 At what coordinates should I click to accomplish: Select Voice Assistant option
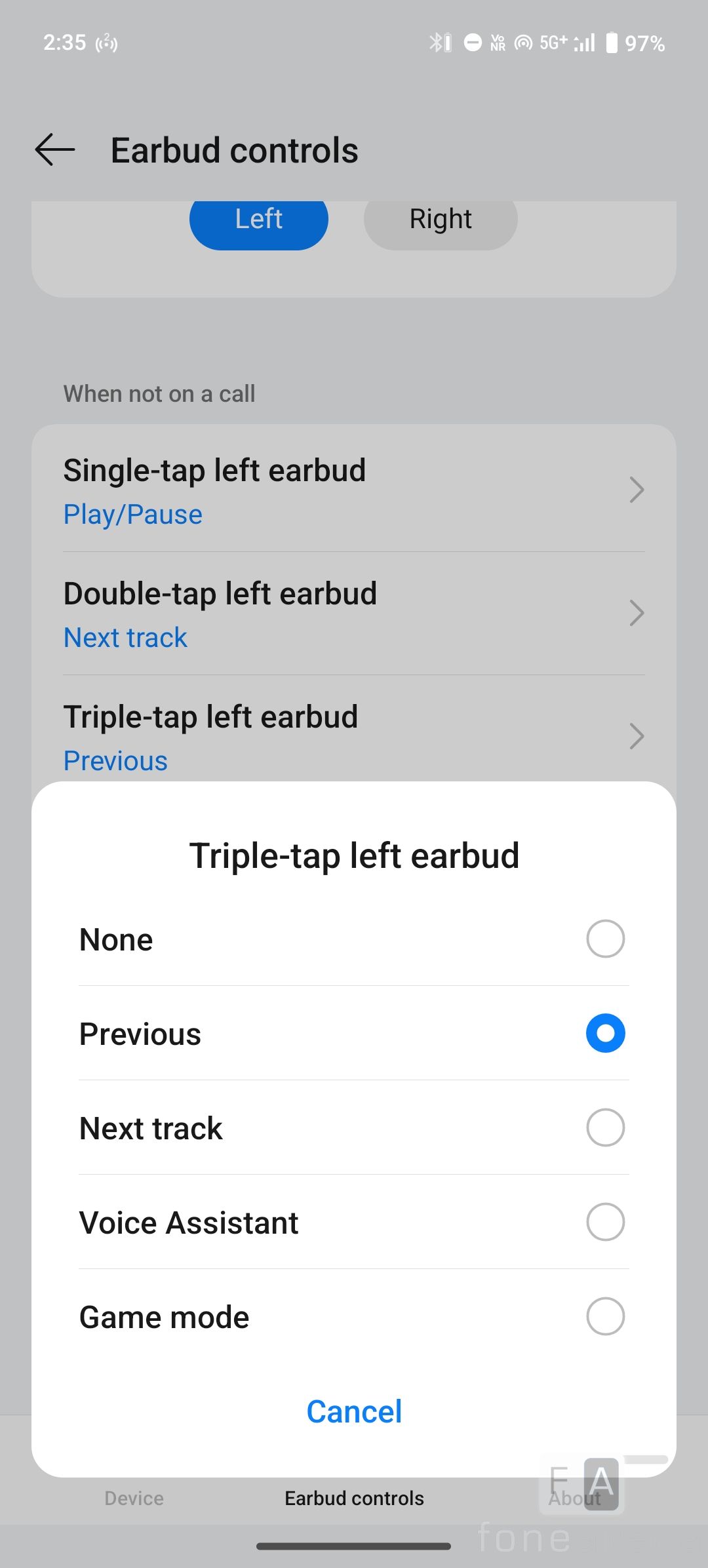click(x=604, y=1222)
